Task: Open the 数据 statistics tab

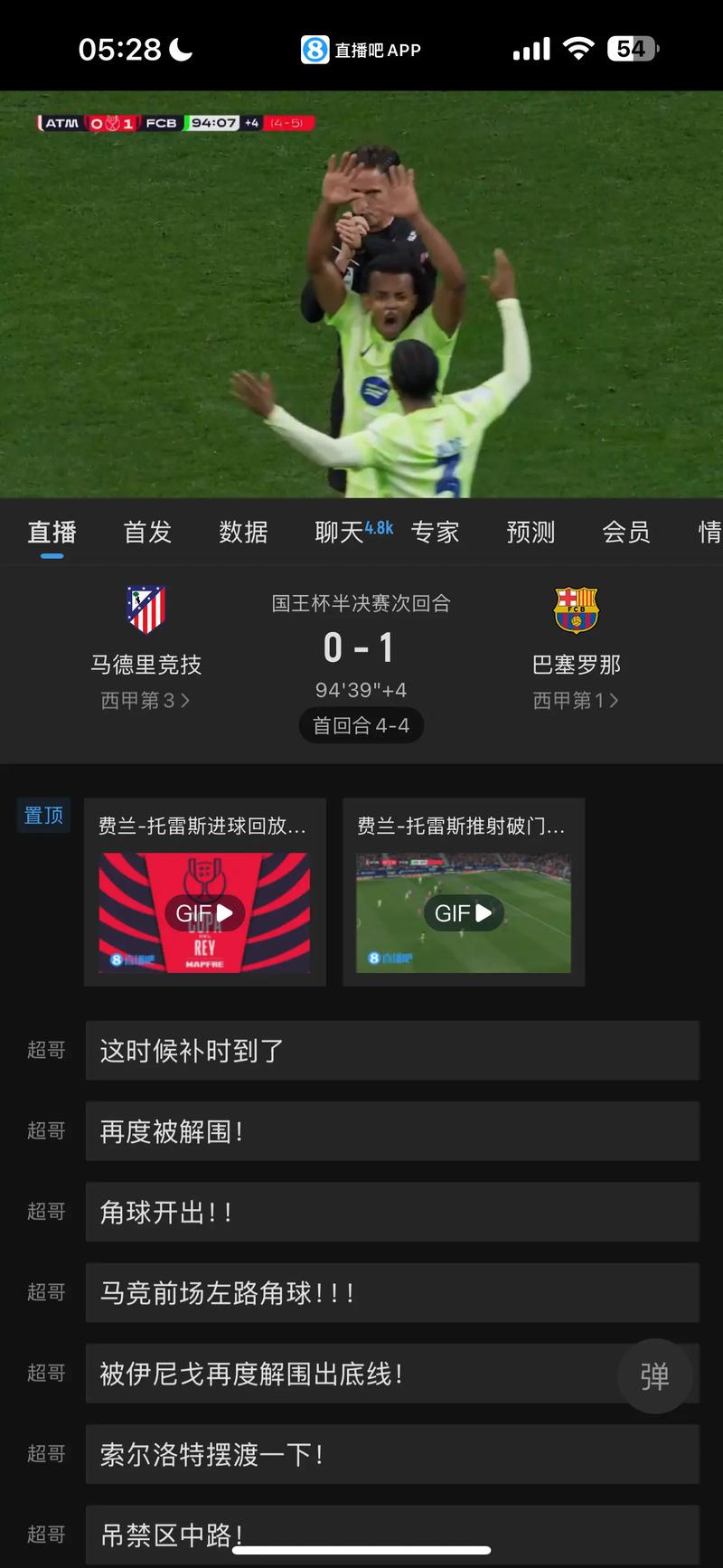Action: coord(243,532)
